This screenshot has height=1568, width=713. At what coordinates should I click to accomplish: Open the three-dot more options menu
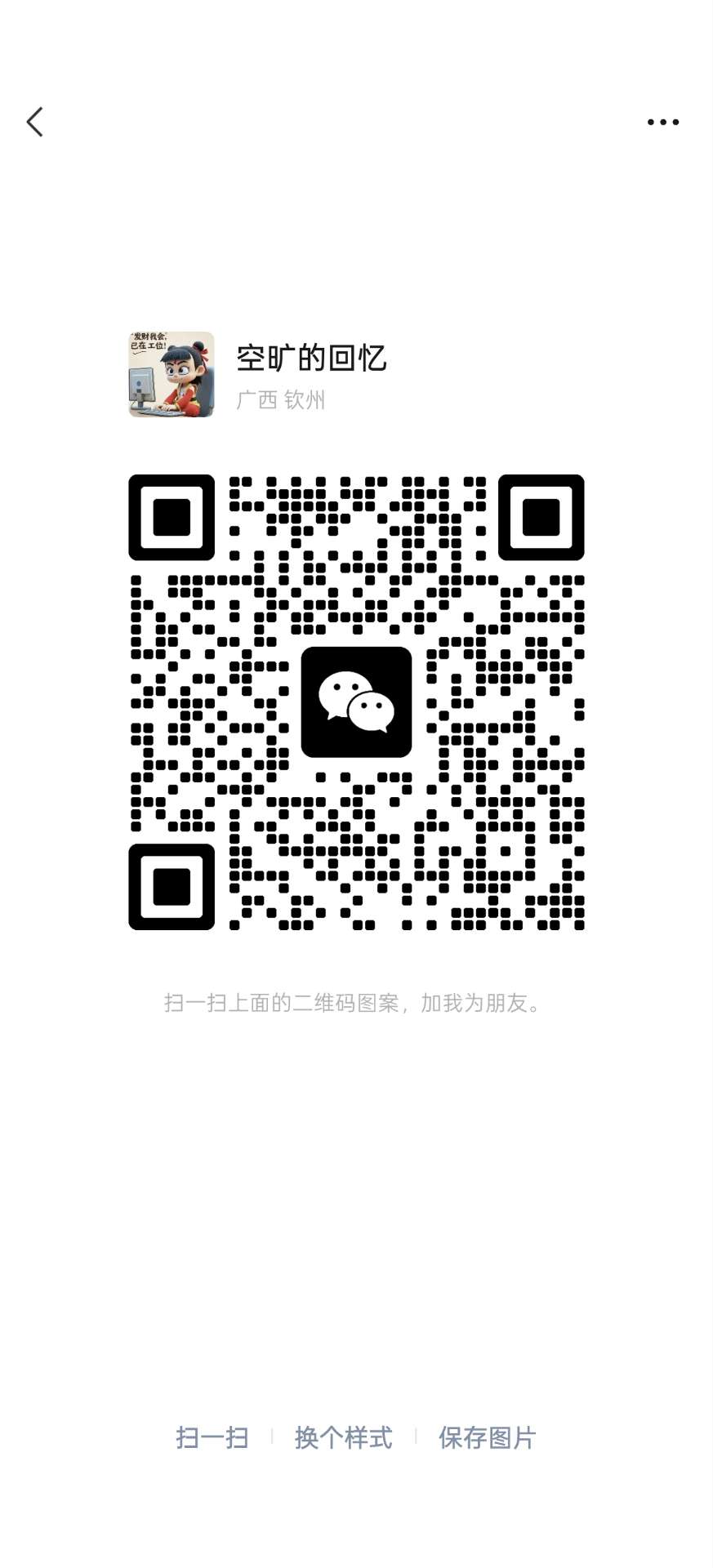(662, 122)
